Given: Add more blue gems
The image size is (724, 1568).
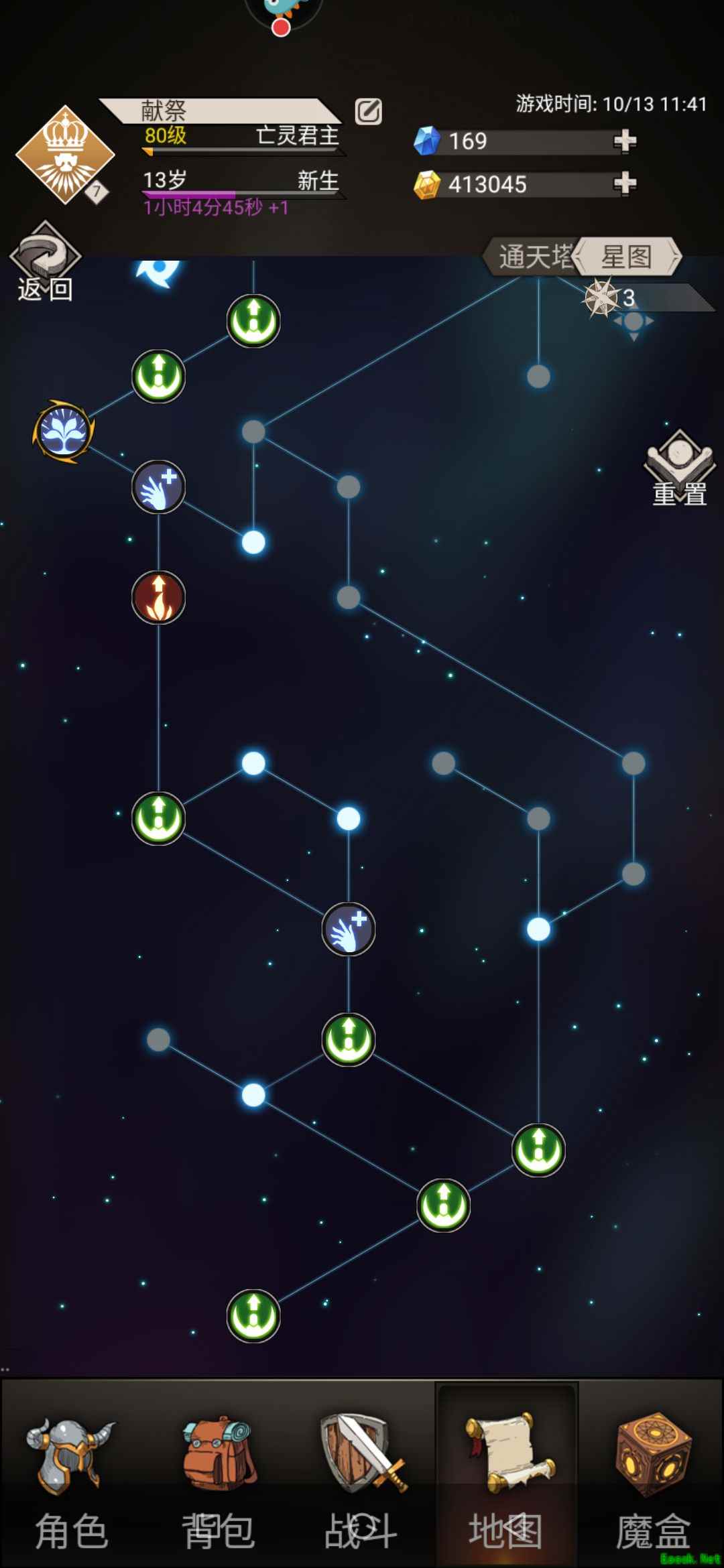Looking at the screenshot, I should click(x=625, y=141).
